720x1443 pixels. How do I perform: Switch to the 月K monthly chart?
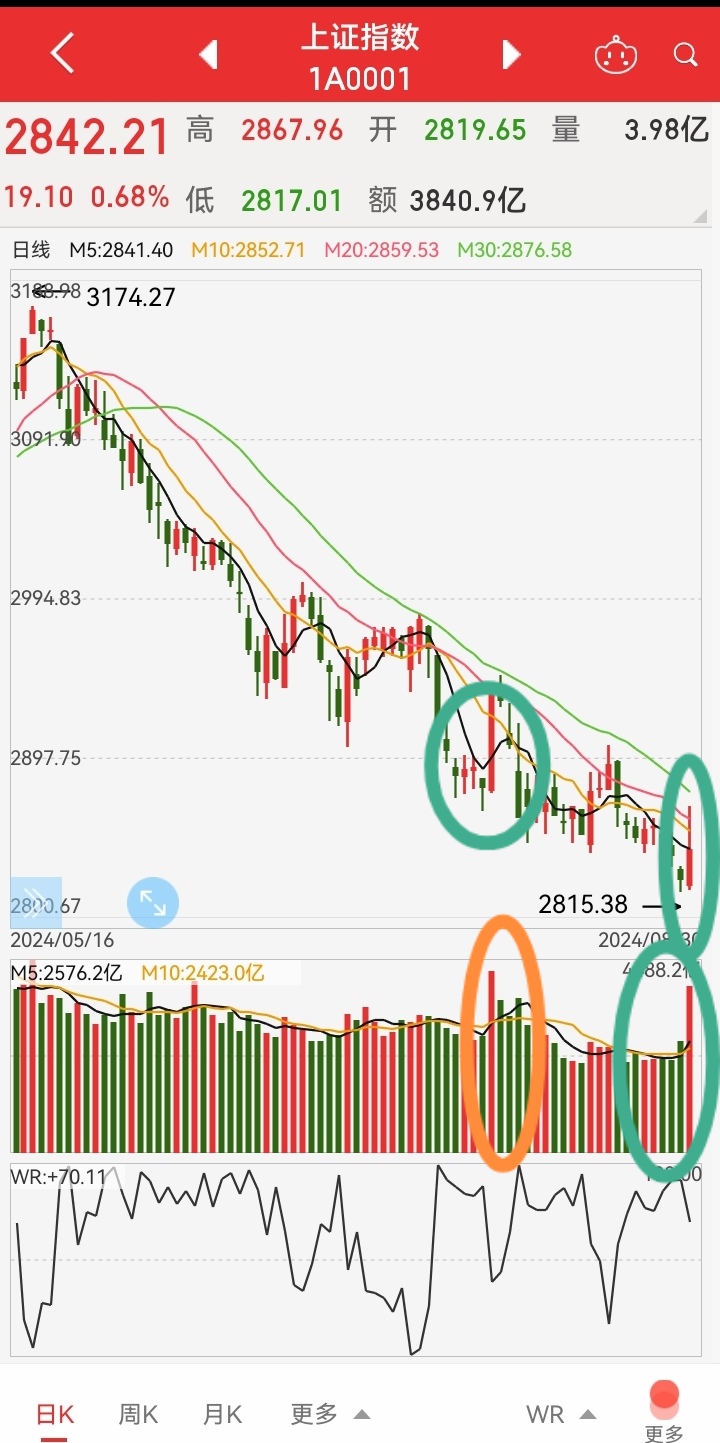[x=222, y=1414]
